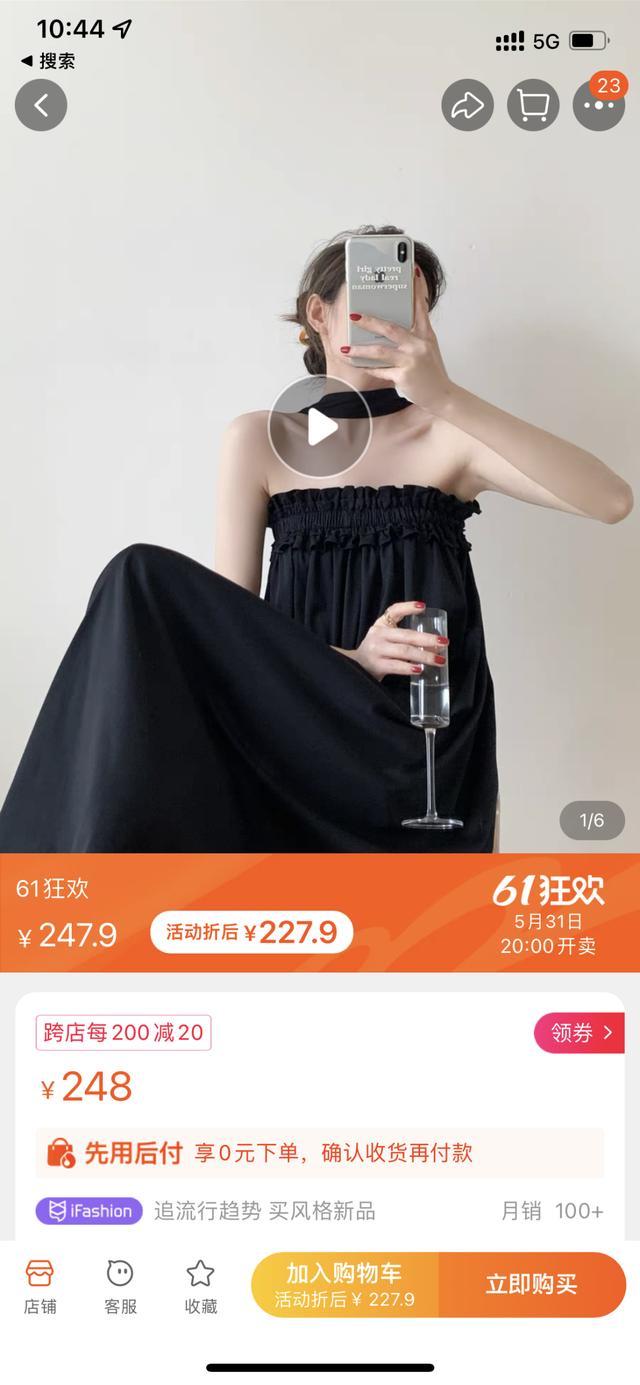Viewport: 640px width, 1385px height.
Task: Open the shopping cart
Action: (533, 105)
